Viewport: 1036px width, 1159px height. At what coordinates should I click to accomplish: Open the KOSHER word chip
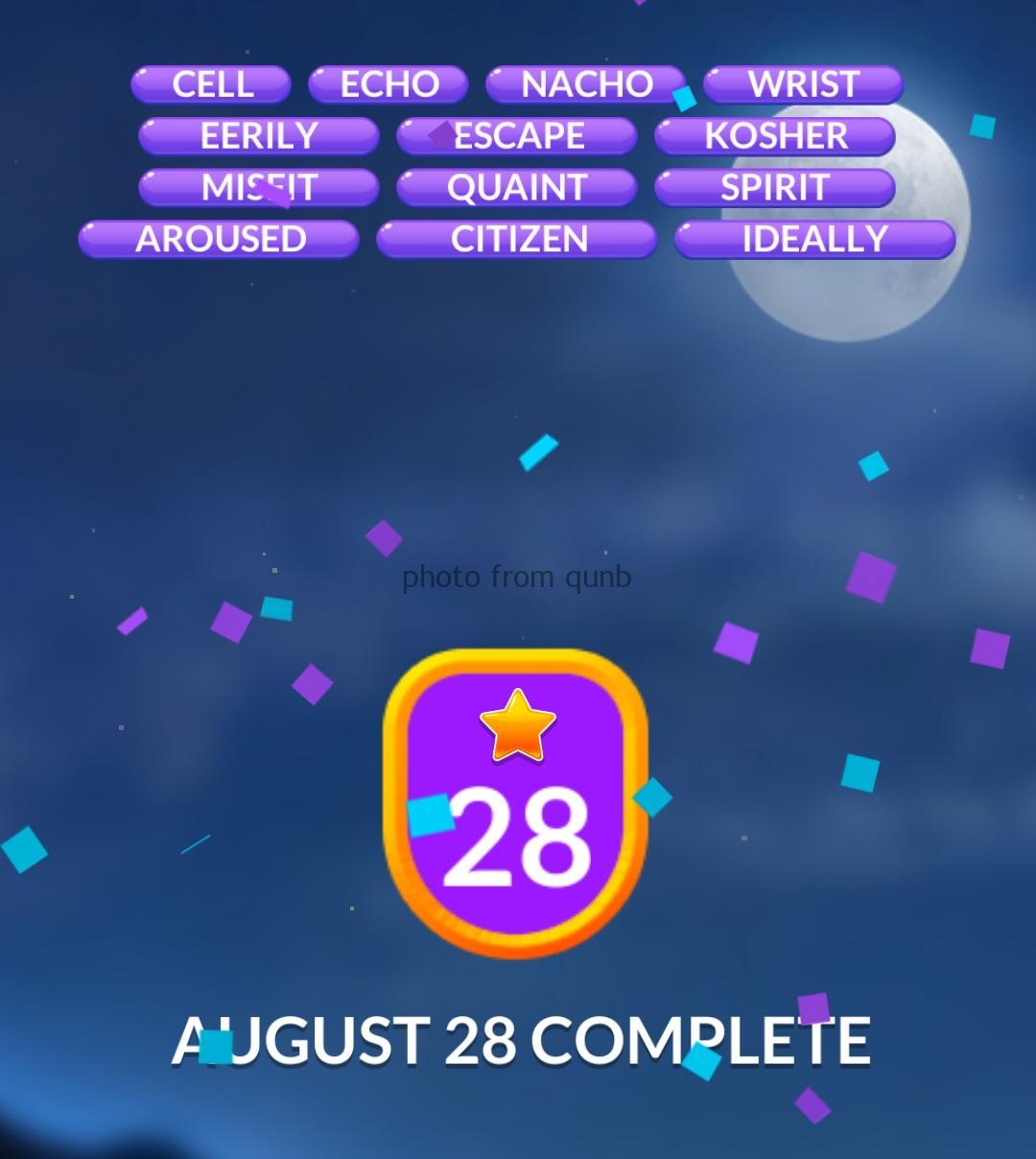(x=775, y=136)
